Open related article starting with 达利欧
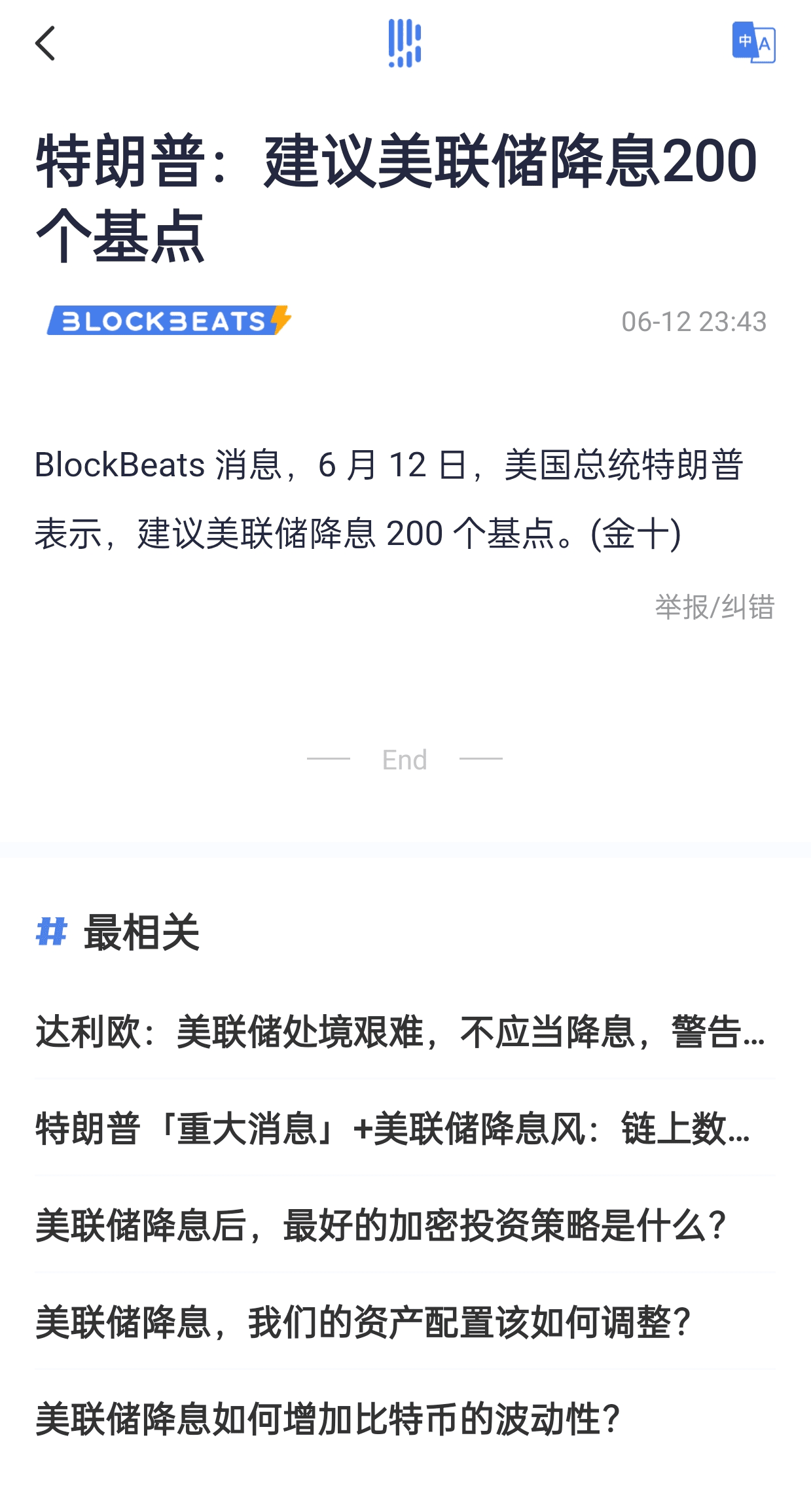The height and width of the screenshot is (1512, 811). [x=399, y=1032]
